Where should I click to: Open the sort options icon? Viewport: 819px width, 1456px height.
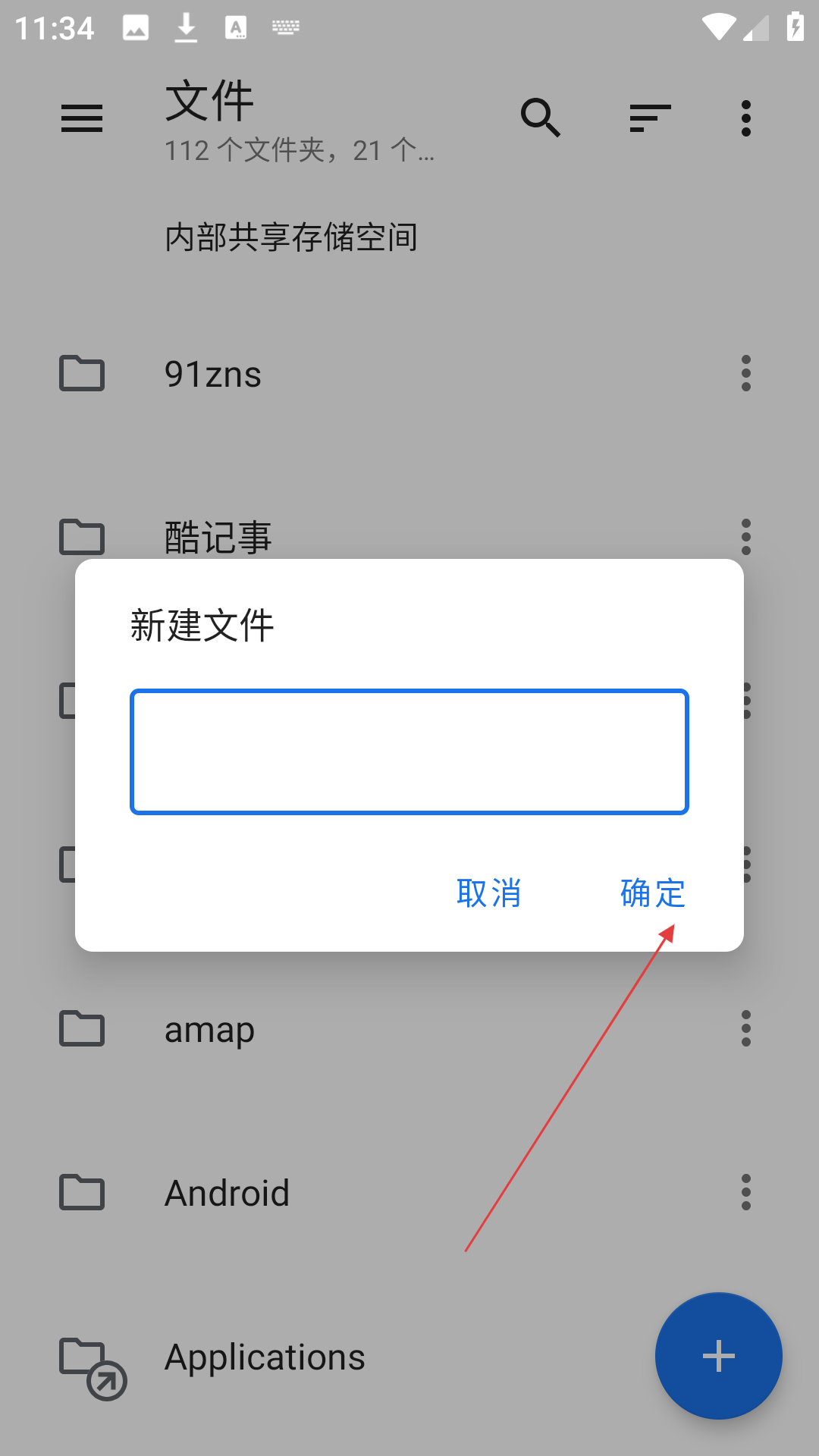point(650,118)
